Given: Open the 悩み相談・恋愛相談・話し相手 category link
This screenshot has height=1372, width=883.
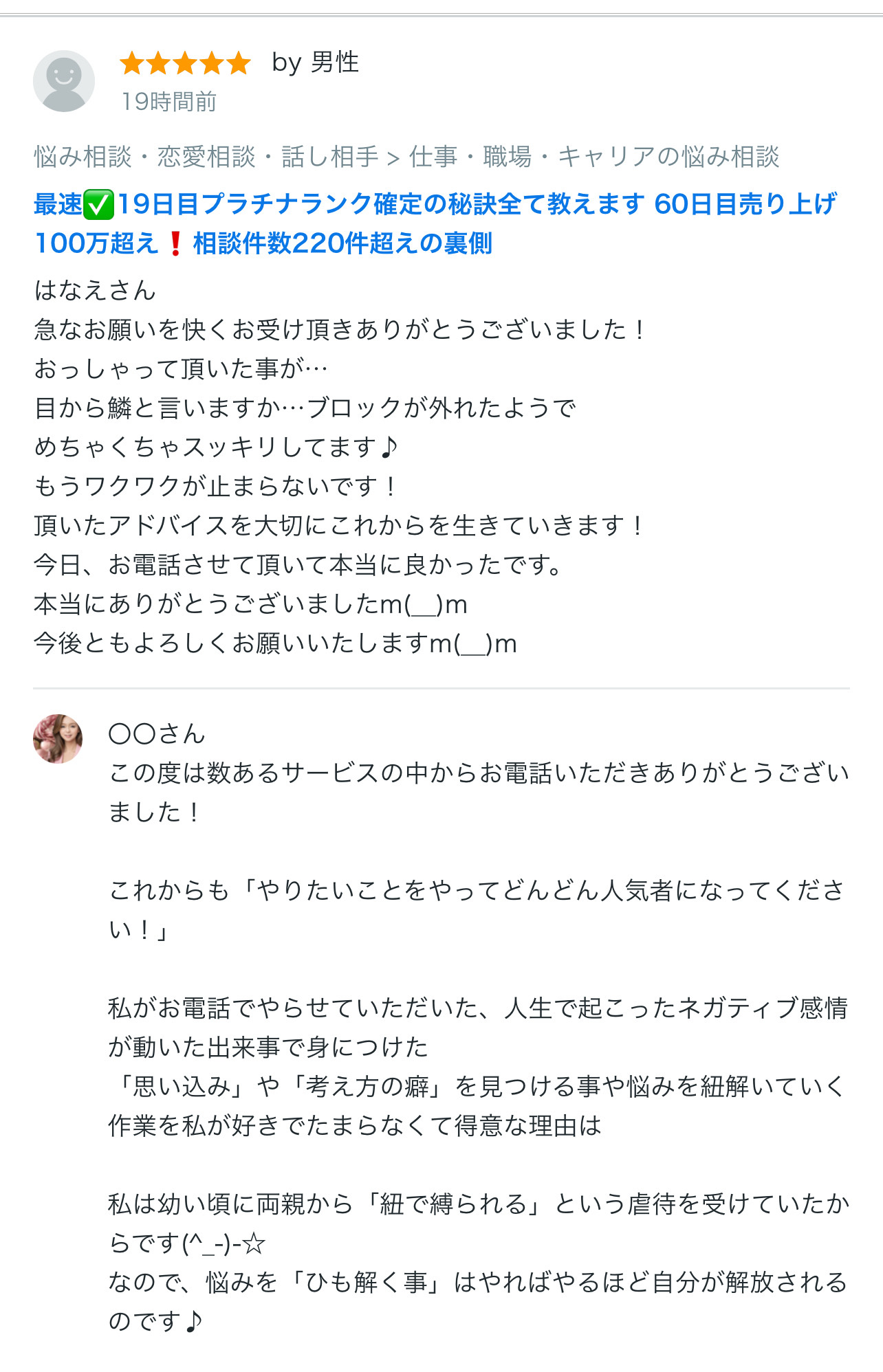Looking at the screenshot, I should click(x=203, y=157).
